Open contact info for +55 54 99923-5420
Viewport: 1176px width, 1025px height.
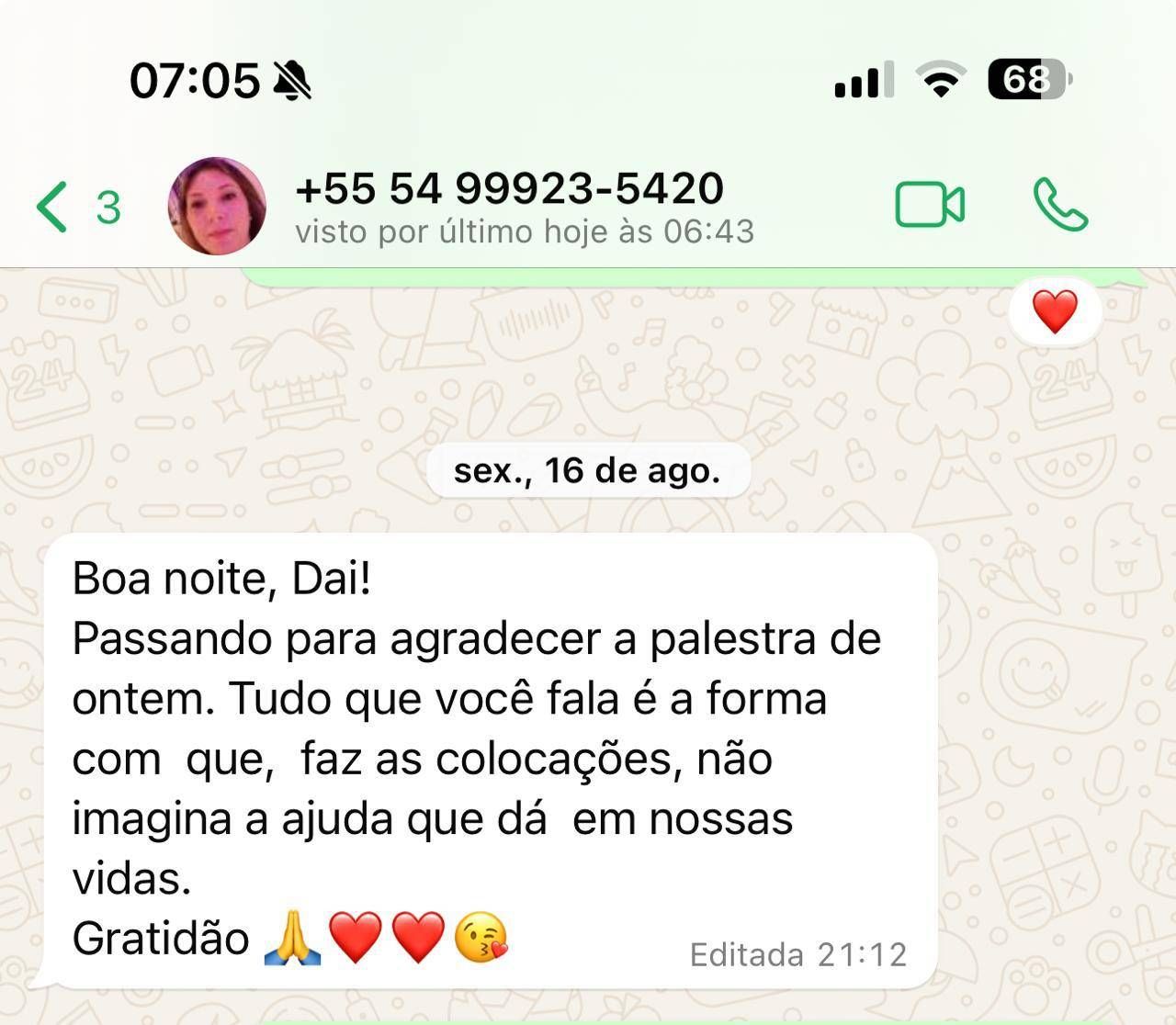pyautogui.click(x=510, y=189)
